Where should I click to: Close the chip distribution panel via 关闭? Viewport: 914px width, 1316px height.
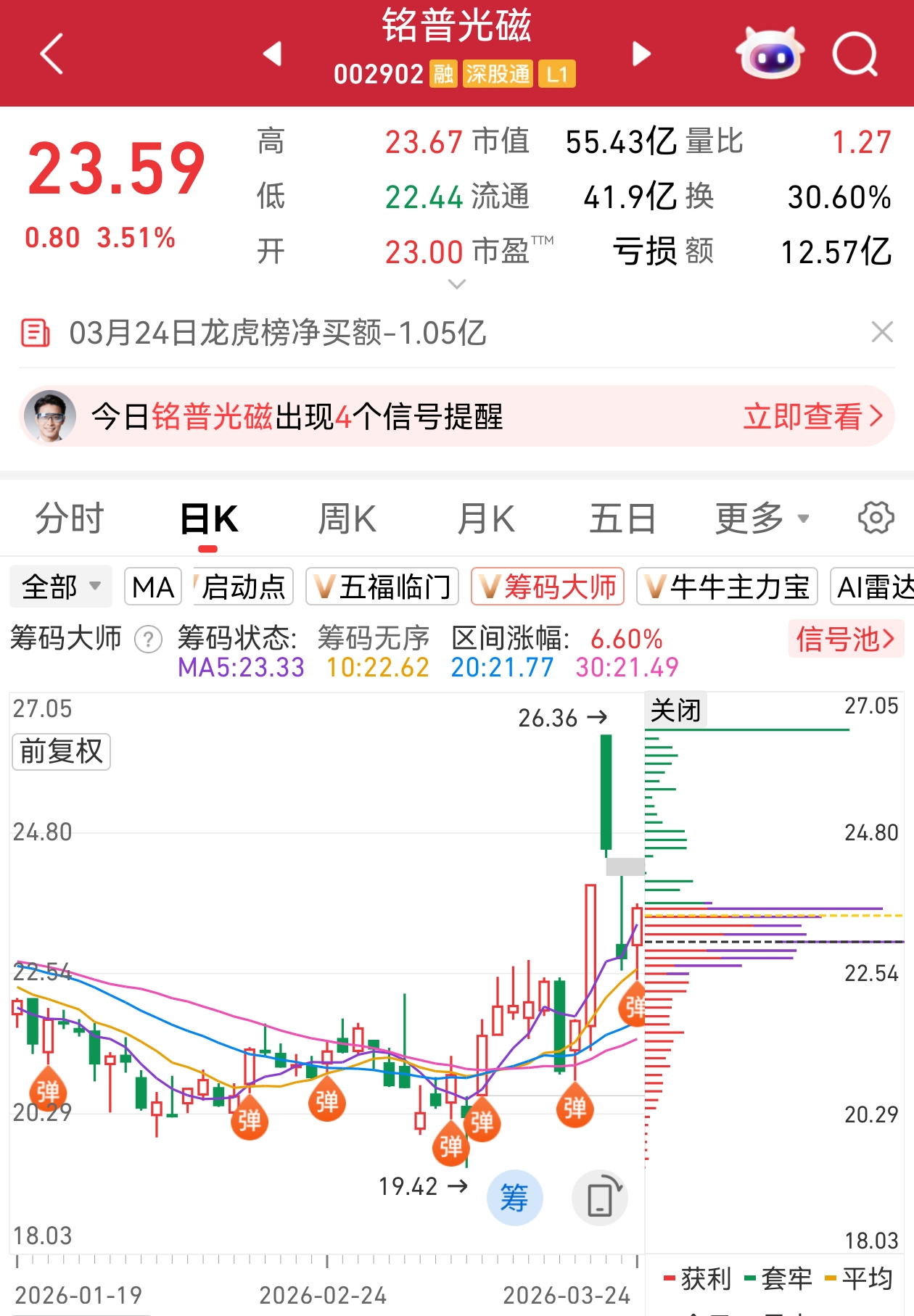click(x=675, y=711)
